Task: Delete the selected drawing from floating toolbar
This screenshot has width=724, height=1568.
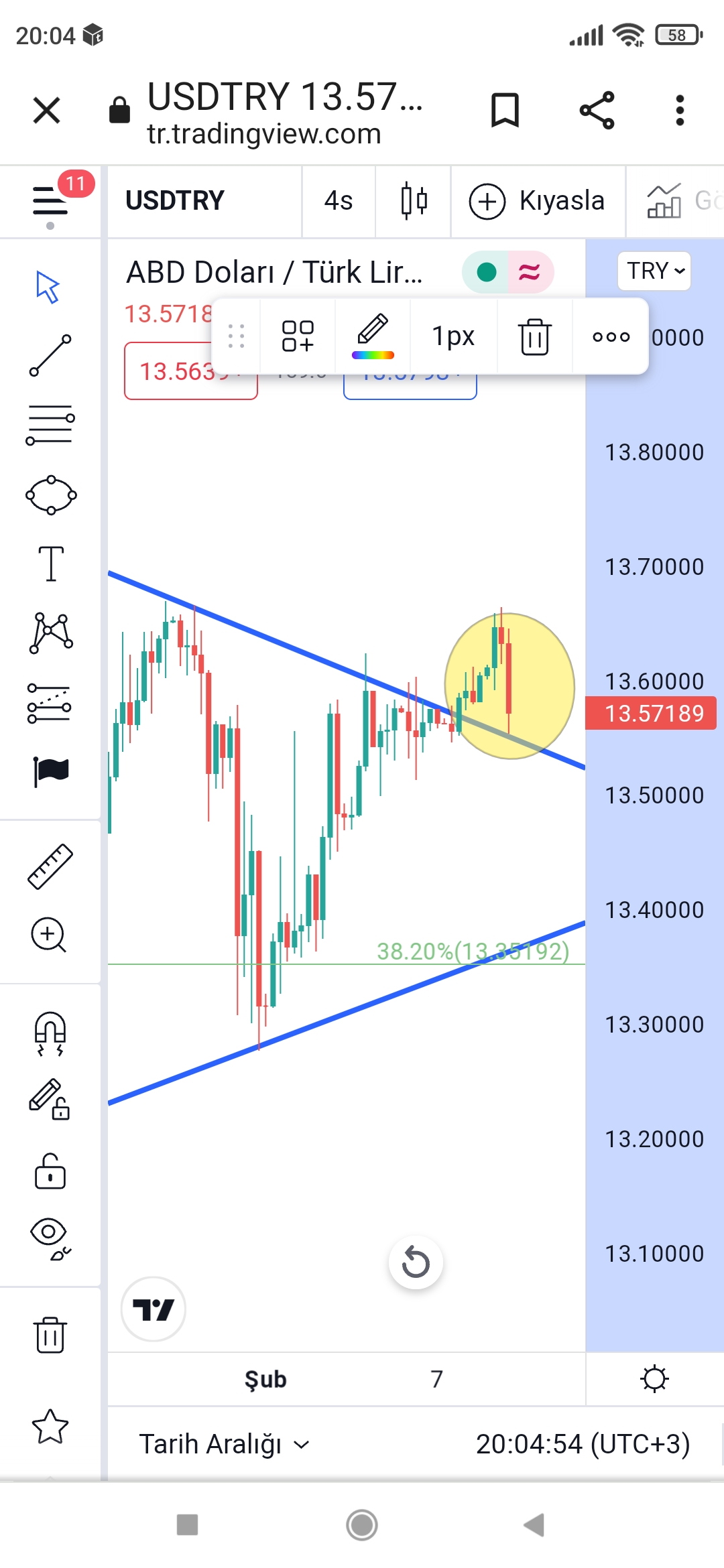Action: [534, 336]
